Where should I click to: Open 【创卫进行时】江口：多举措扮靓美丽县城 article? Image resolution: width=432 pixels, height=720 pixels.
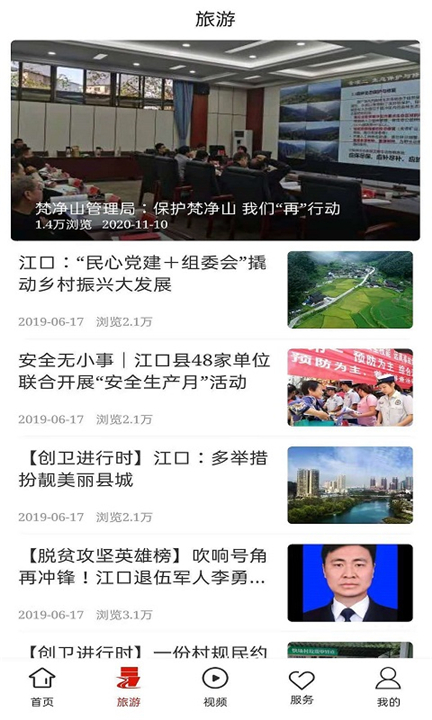pos(215,485)
